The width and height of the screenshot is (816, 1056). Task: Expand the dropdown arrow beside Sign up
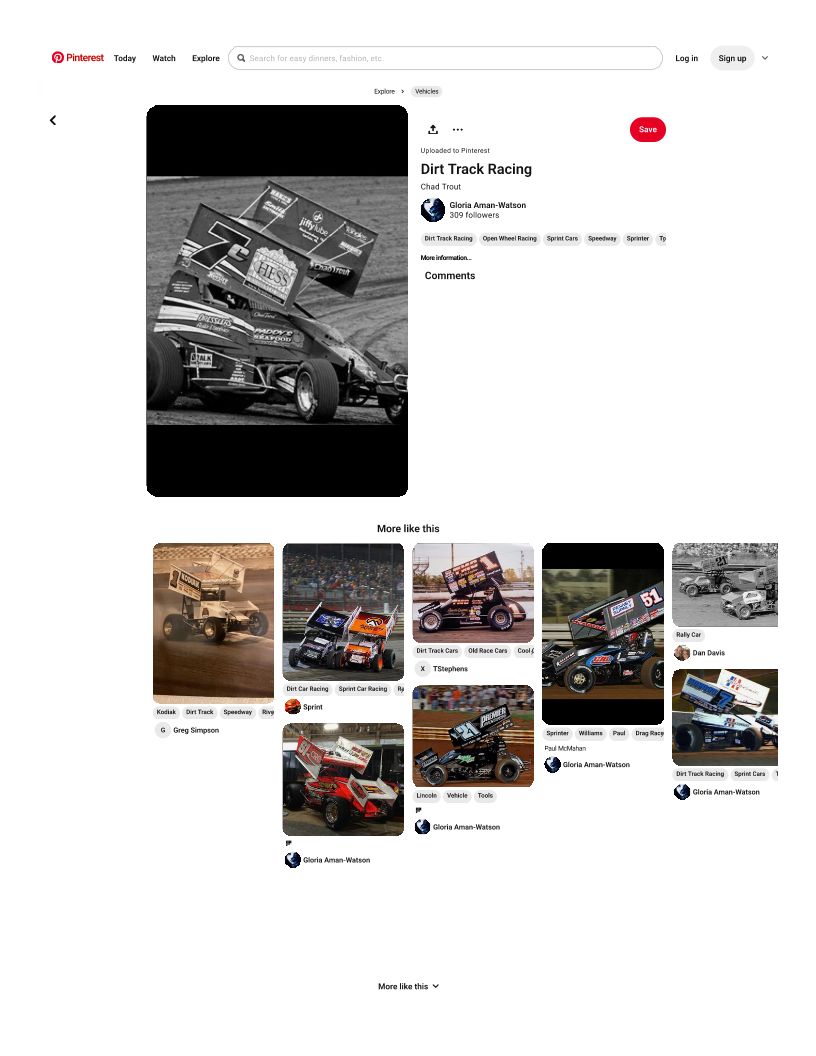coord(765,58)
